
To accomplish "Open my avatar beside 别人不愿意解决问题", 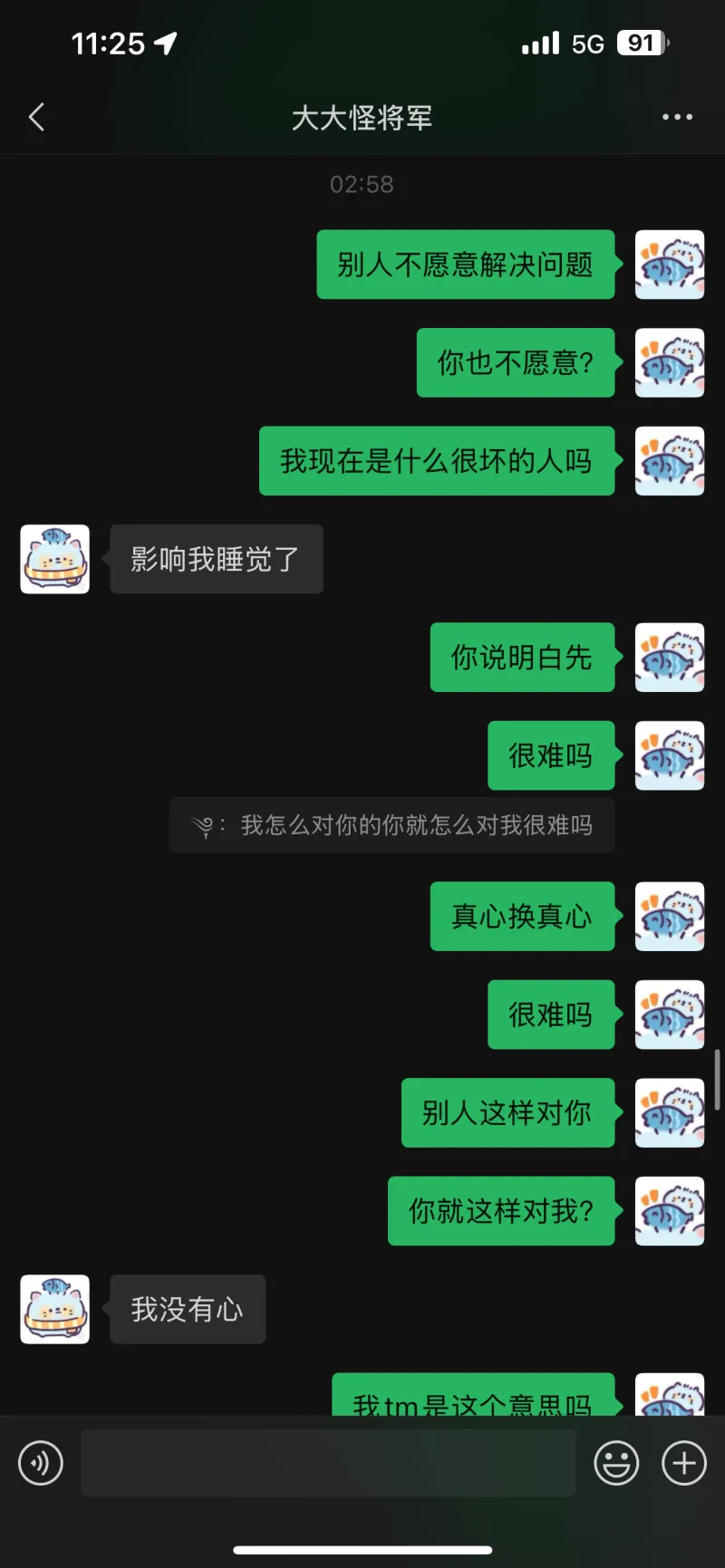I will click(x=670, y=265).
